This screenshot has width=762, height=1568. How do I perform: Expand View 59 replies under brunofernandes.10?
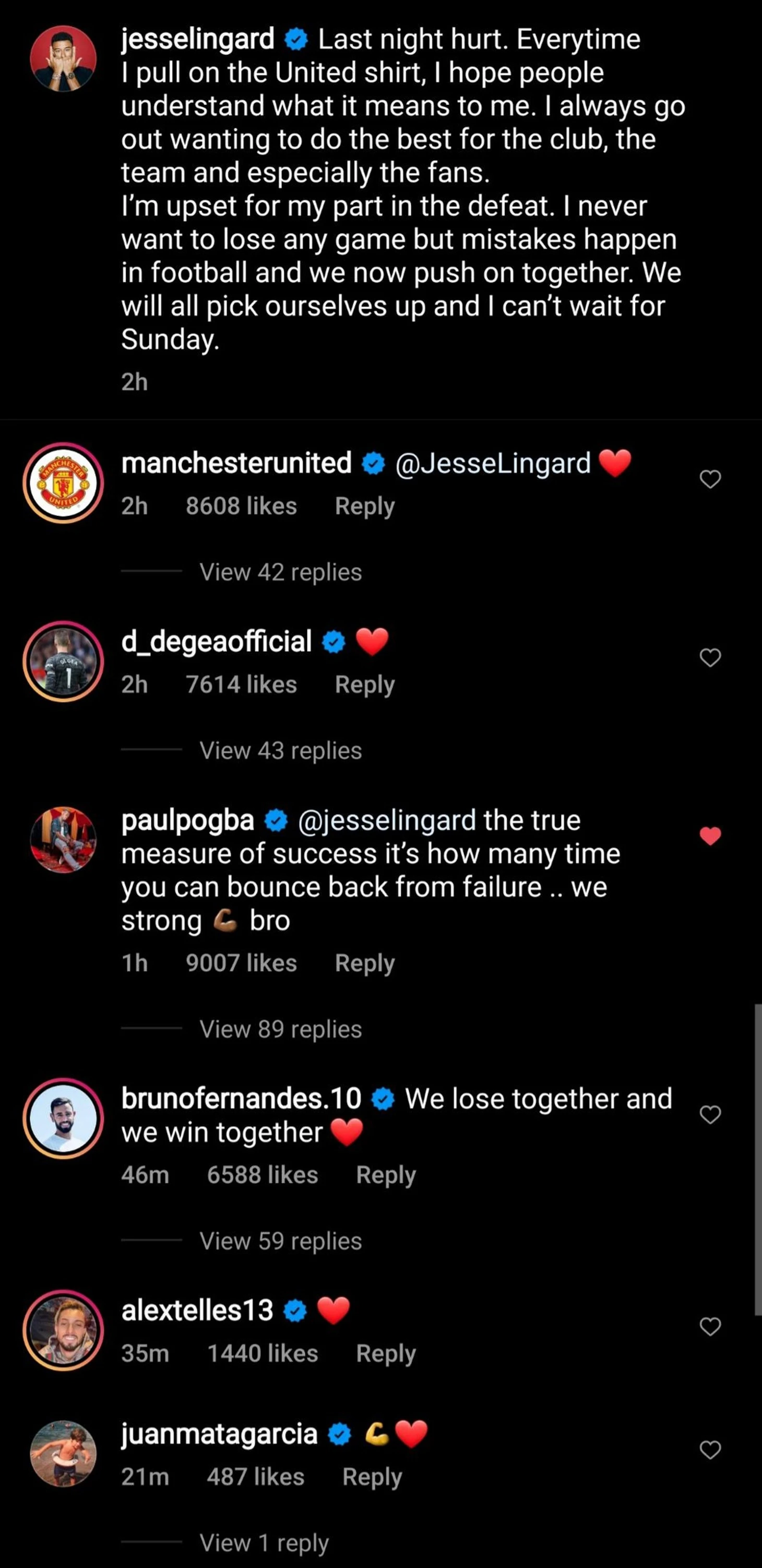click(x=281, y=1241)
